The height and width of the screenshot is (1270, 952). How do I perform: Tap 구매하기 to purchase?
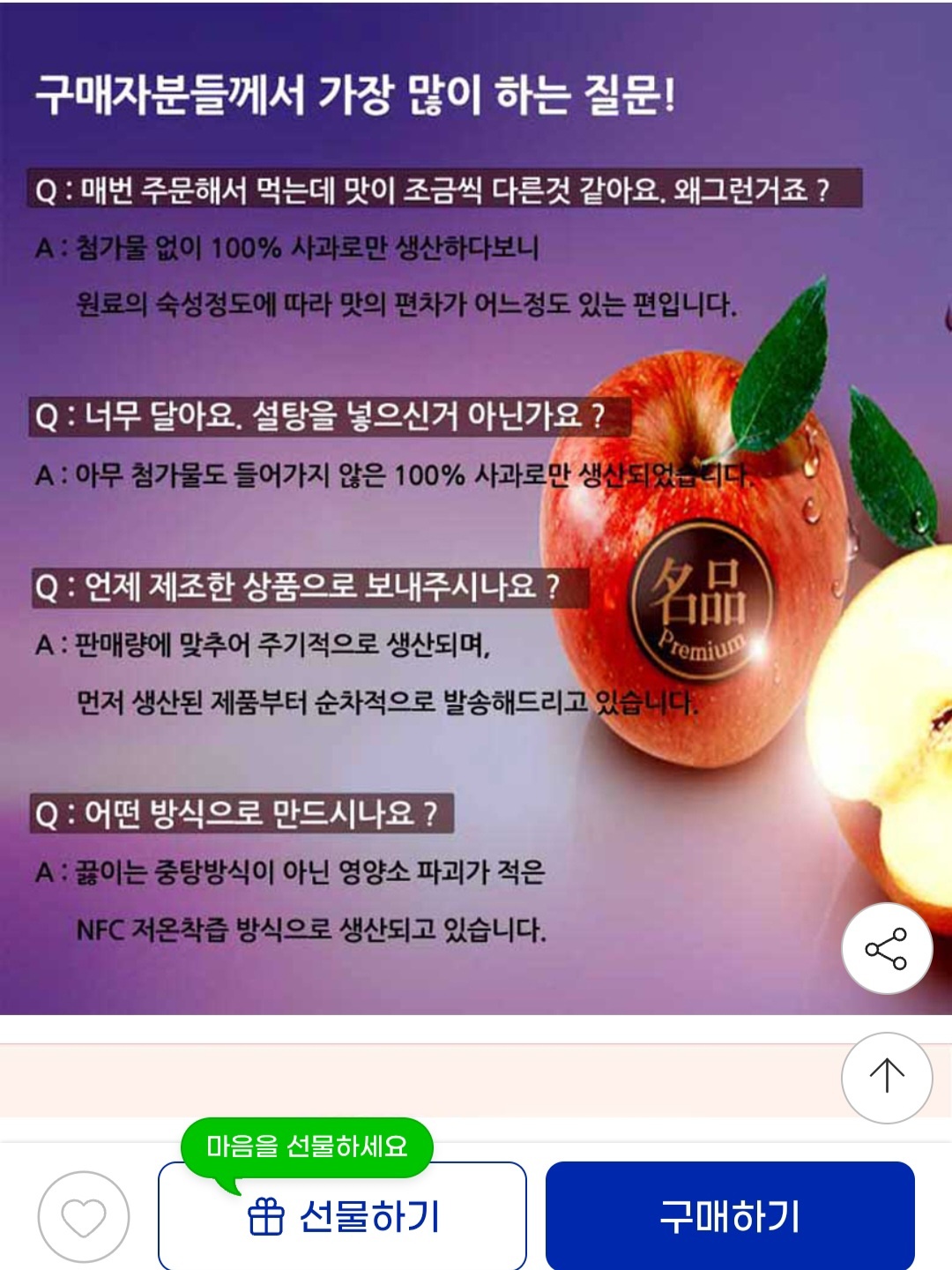[x=730, y=1217]
